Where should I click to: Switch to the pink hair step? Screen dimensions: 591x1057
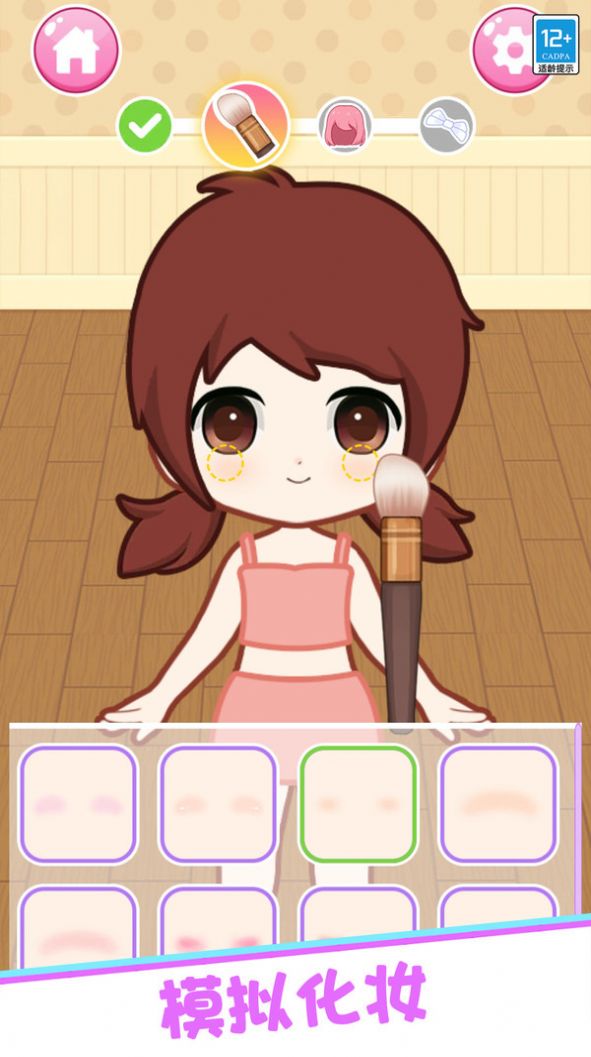pos(345,125)
